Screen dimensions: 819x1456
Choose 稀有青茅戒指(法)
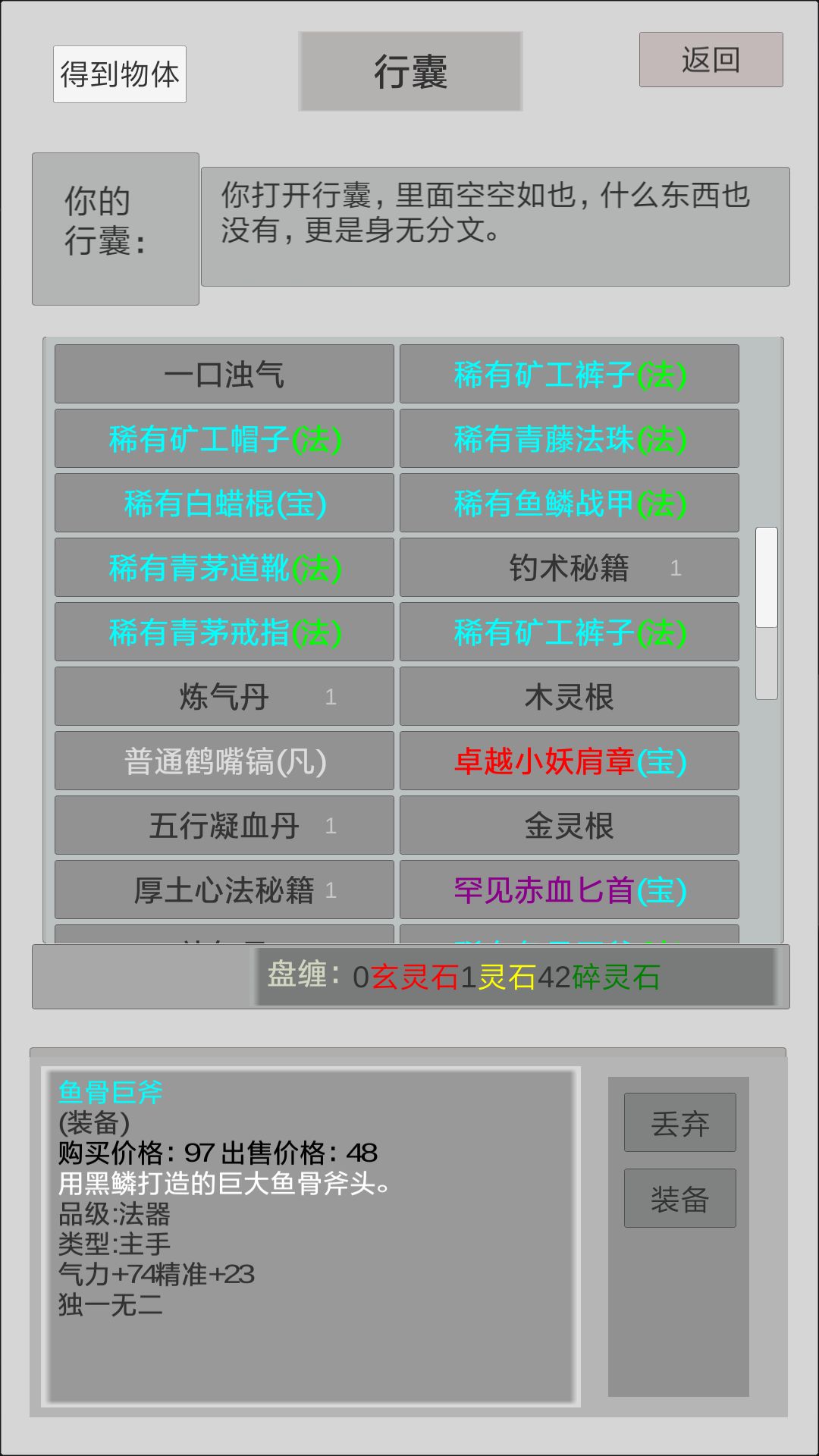pos(224,632)
